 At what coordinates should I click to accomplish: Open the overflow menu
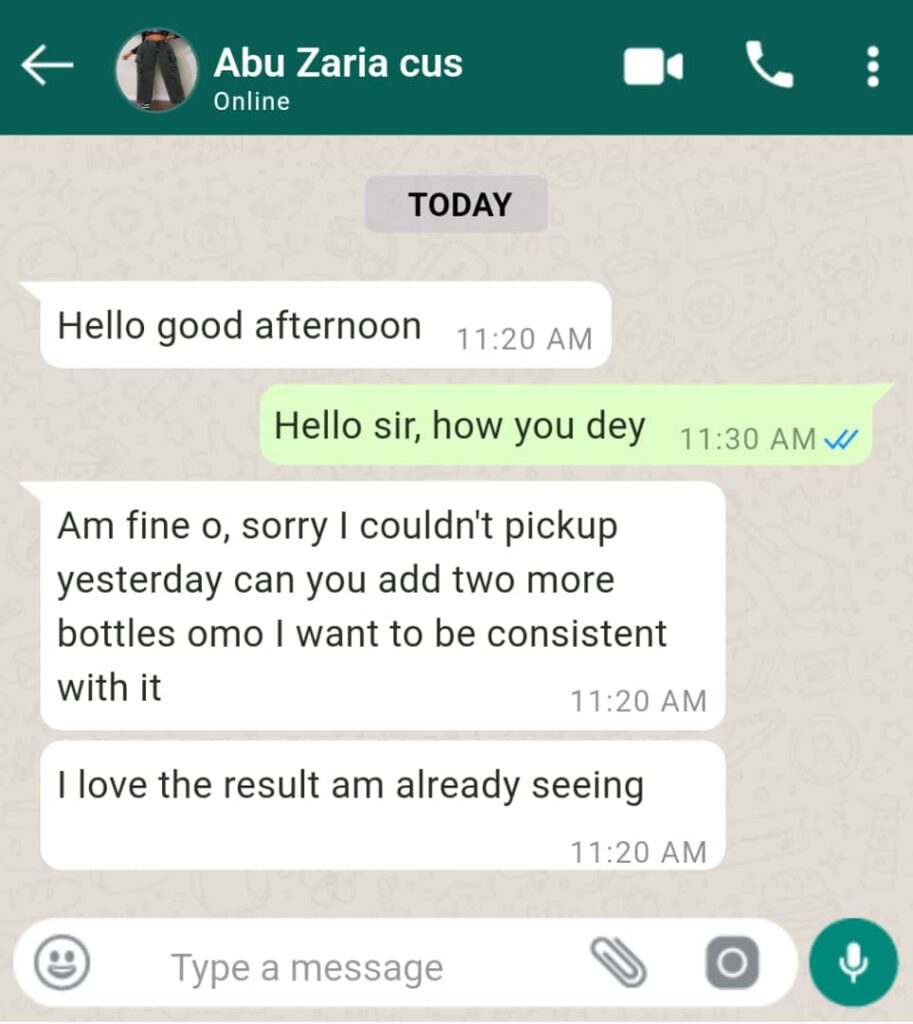tap(873, 67)
